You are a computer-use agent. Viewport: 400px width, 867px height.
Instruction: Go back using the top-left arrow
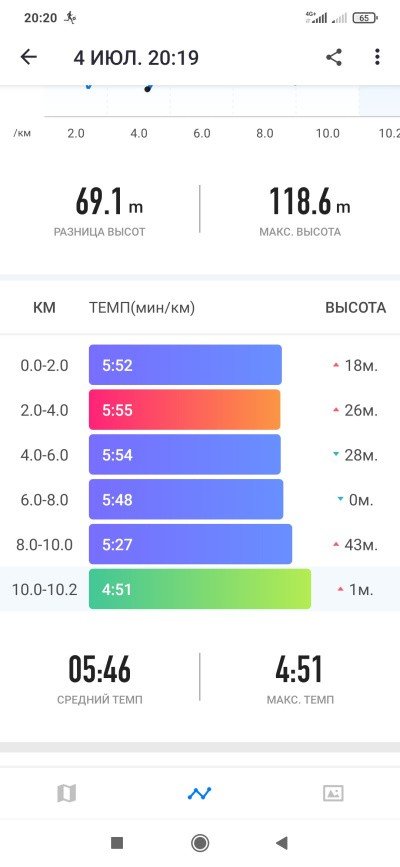pos(28,57)
